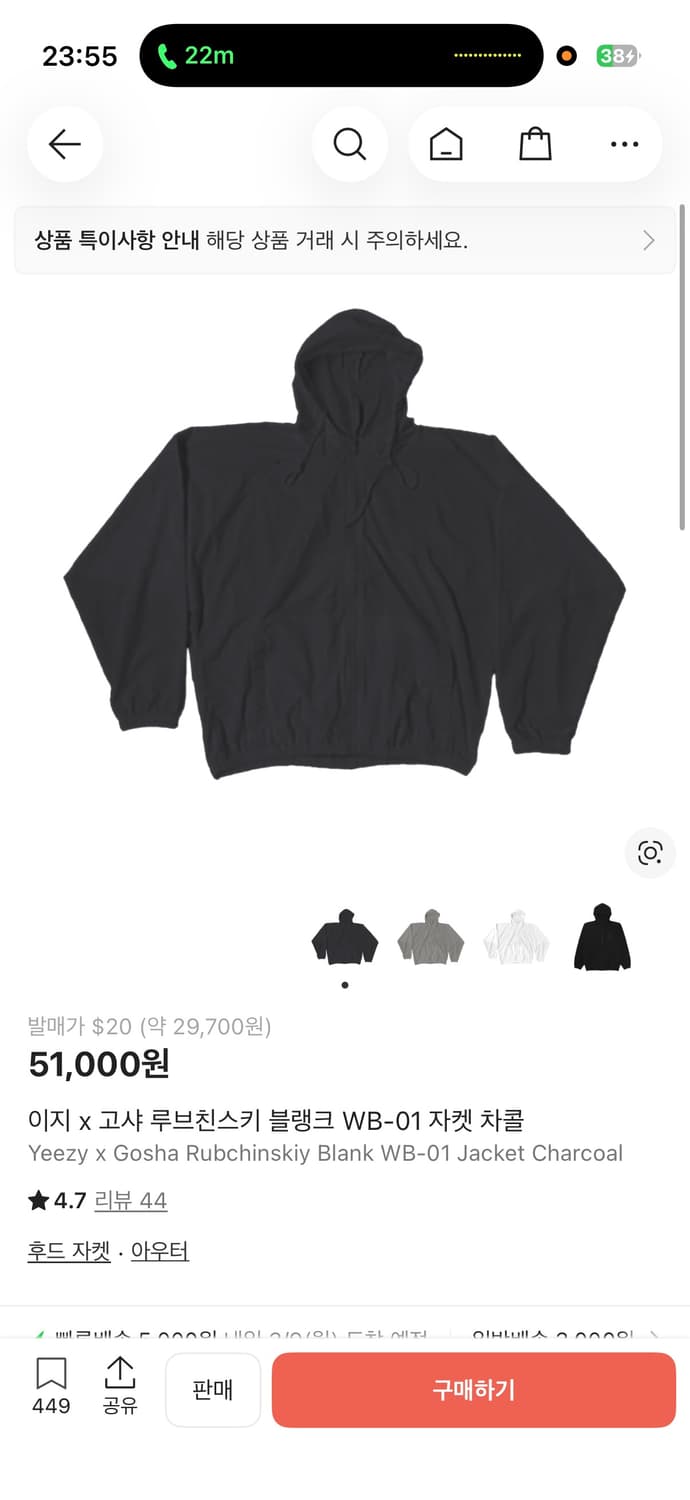Select the black jacket color thumbnail
Screen dimensions: 690x1500
click(602, 938)
